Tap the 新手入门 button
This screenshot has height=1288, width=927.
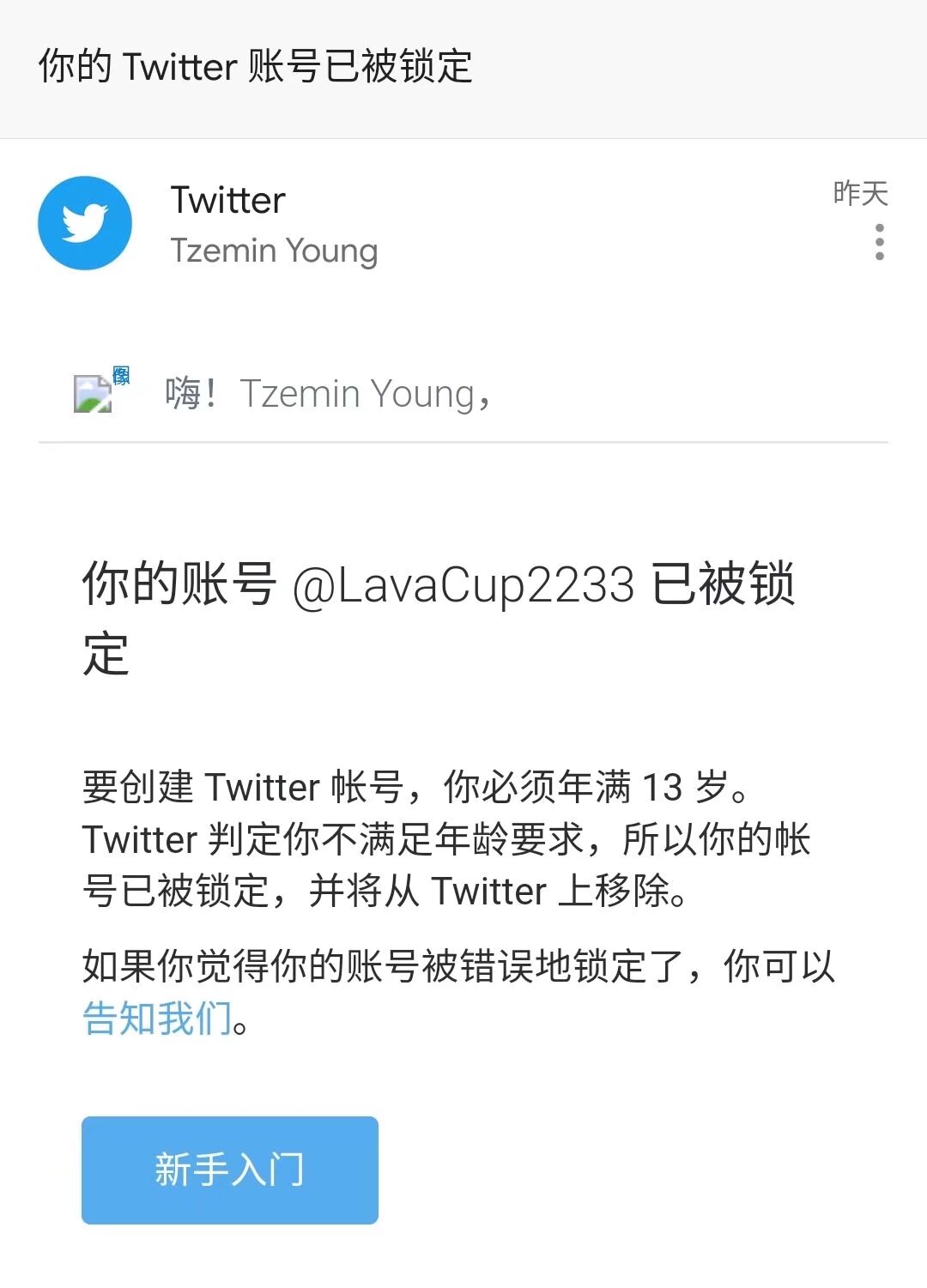pos(229,1170)
